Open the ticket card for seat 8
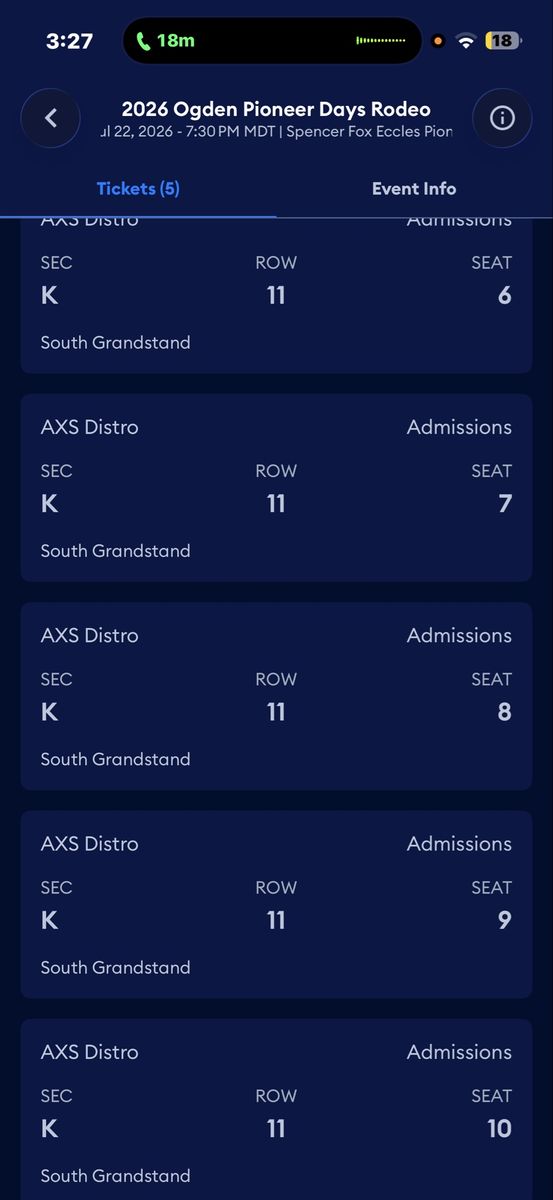 pos(276,696)
